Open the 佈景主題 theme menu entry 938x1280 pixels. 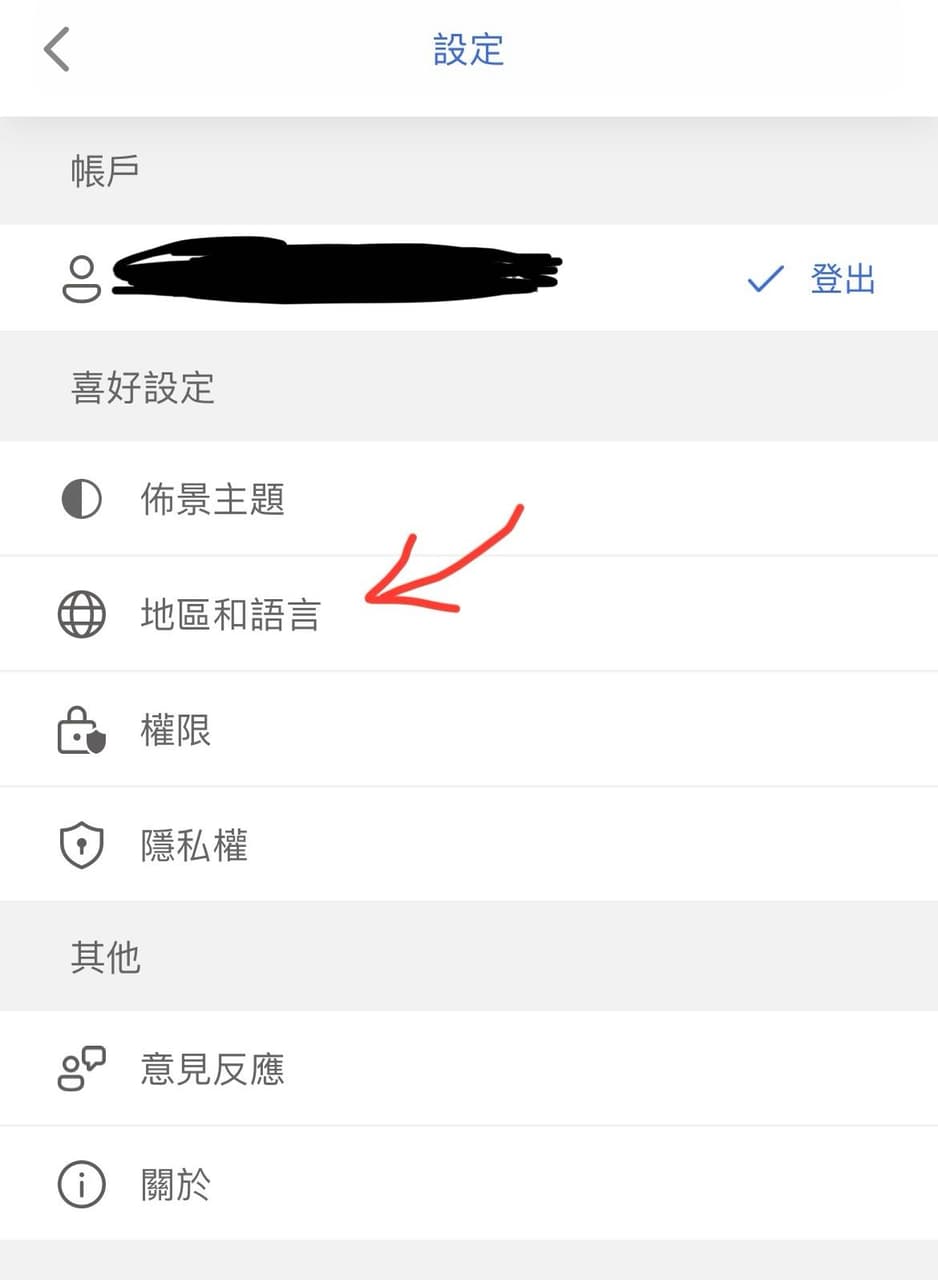pos(213,499)
